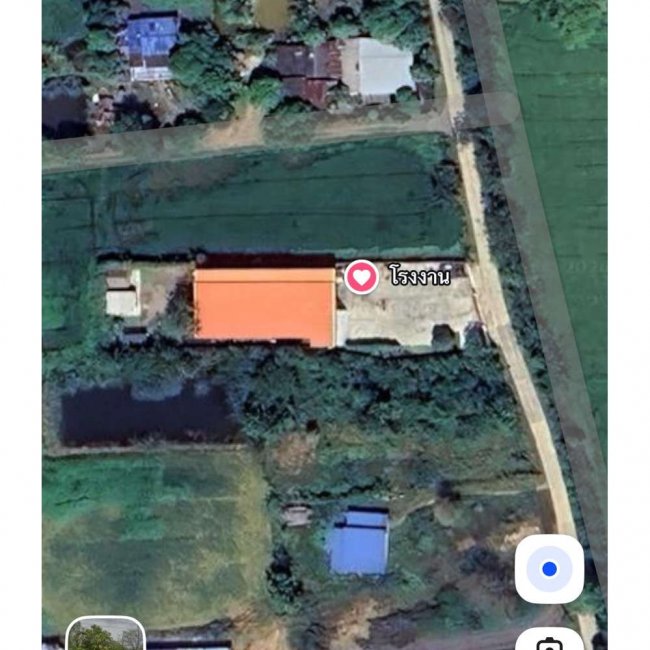Open the camera button below location
650x650 pixels.
pos(549,639)
